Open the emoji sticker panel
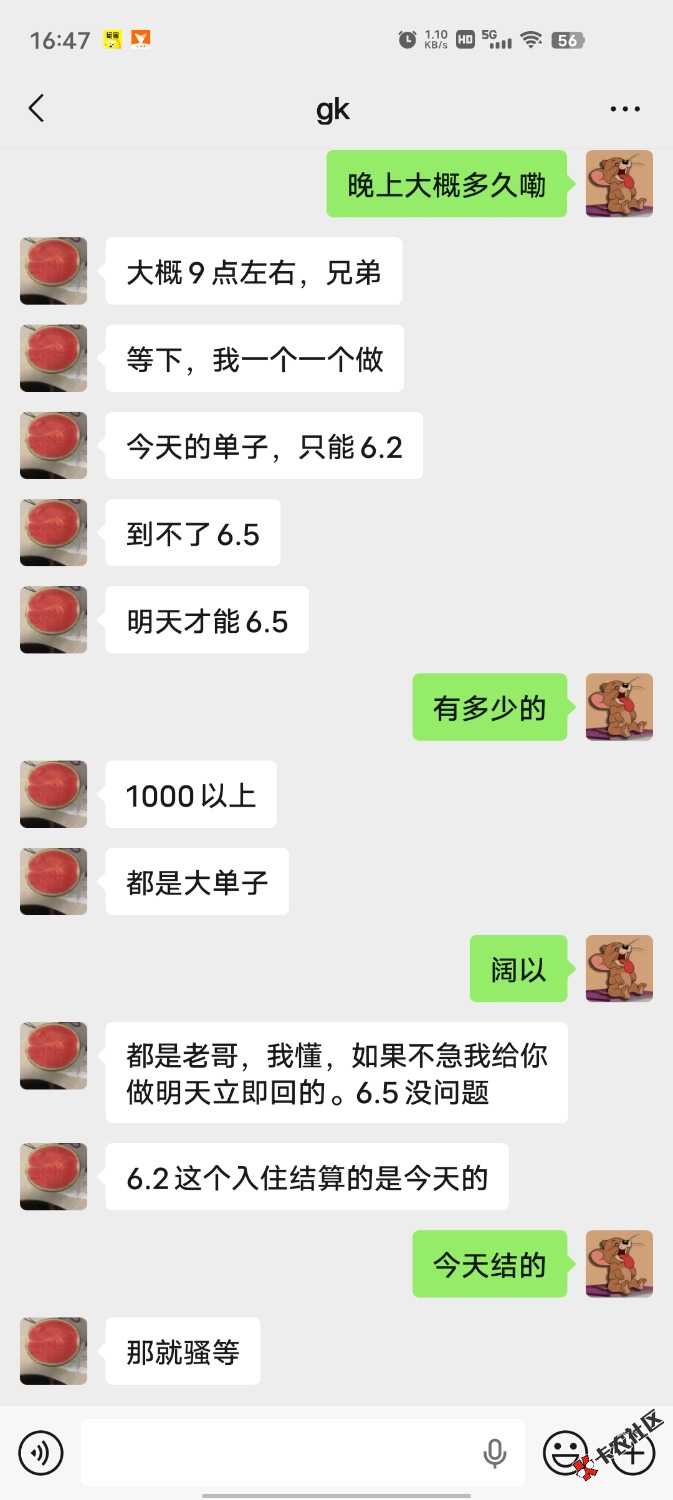Viewport: 673px width, 1500px height. pos(565,1452)
